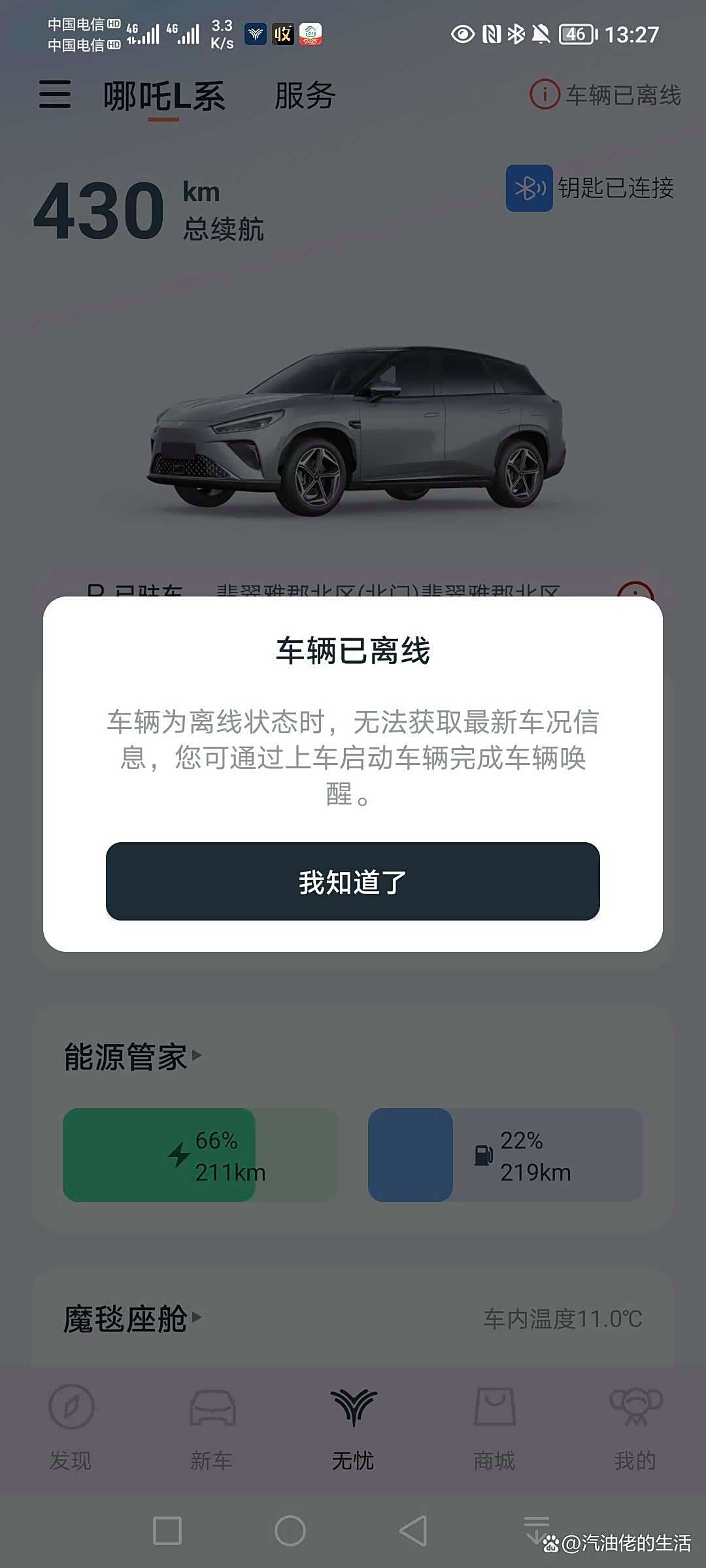Tap the 钥匙已连接 Bluetooth key button
Viewport: 706px width, 1568px height.
590,188
